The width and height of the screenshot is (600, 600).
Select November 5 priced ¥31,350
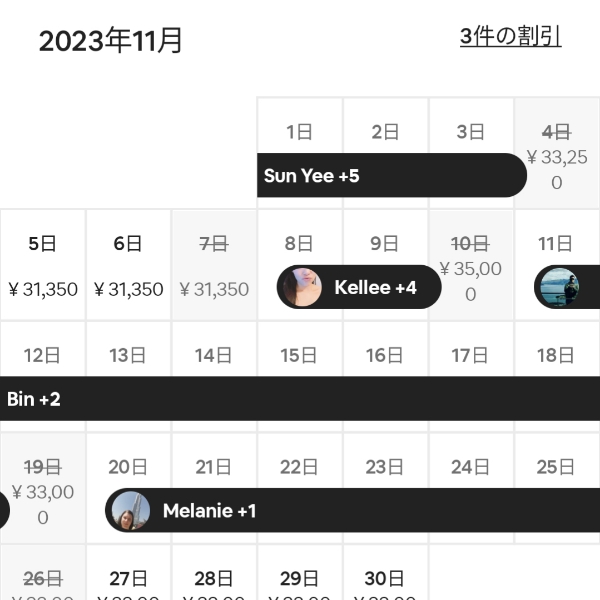43,265
